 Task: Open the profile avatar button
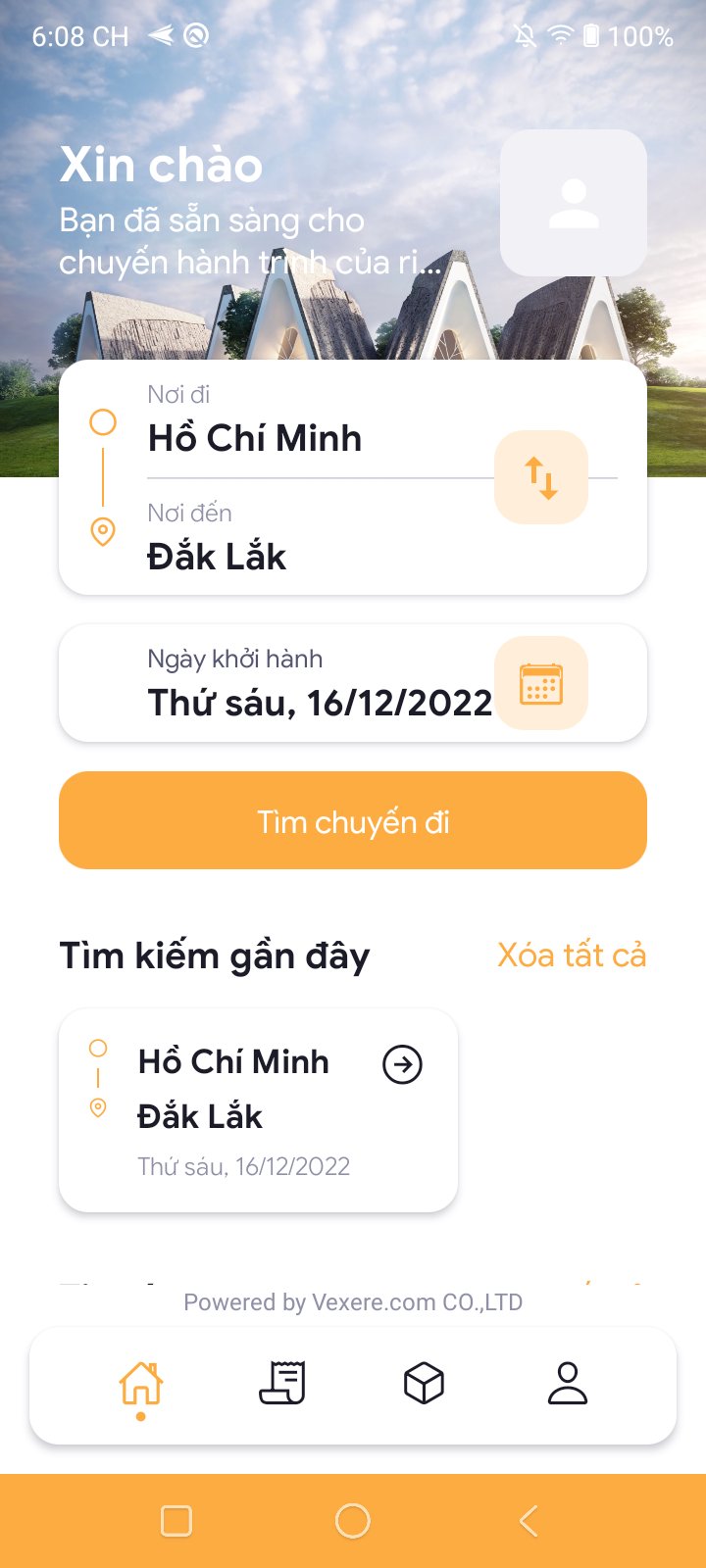point(574,203)
